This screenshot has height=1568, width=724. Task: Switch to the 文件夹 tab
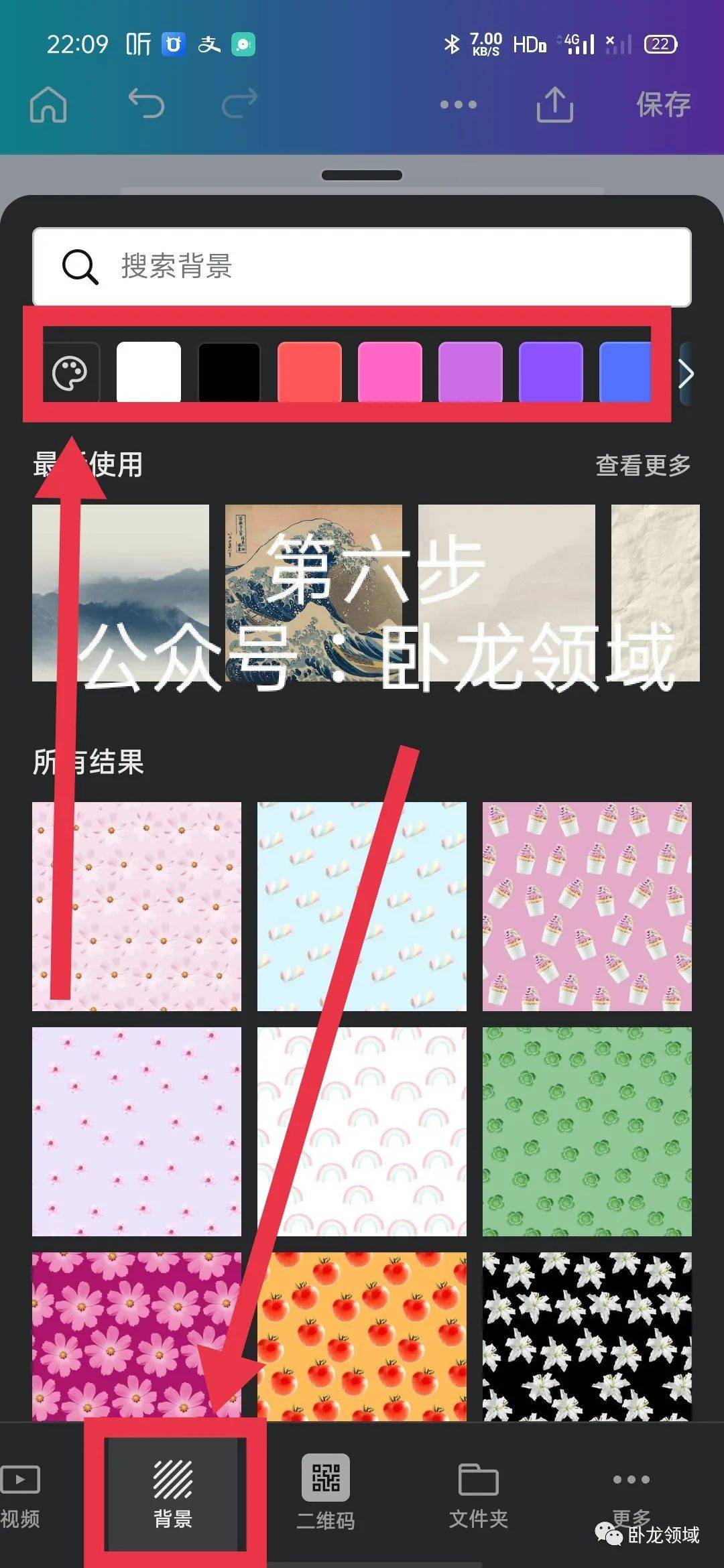(478, 1492)
